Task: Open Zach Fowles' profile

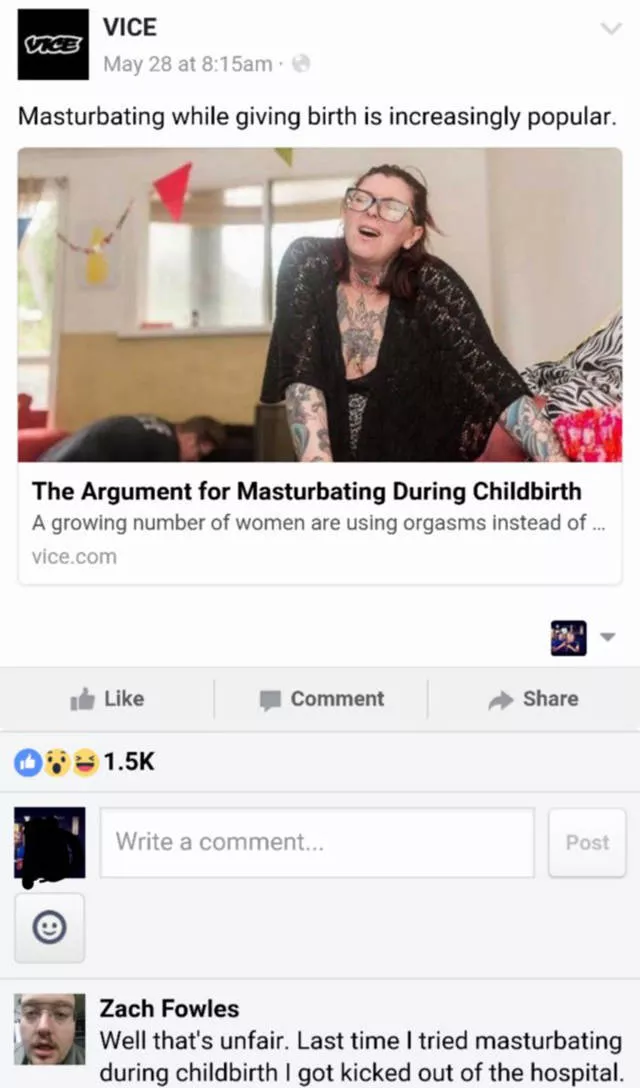Action: coord(169,1009)
